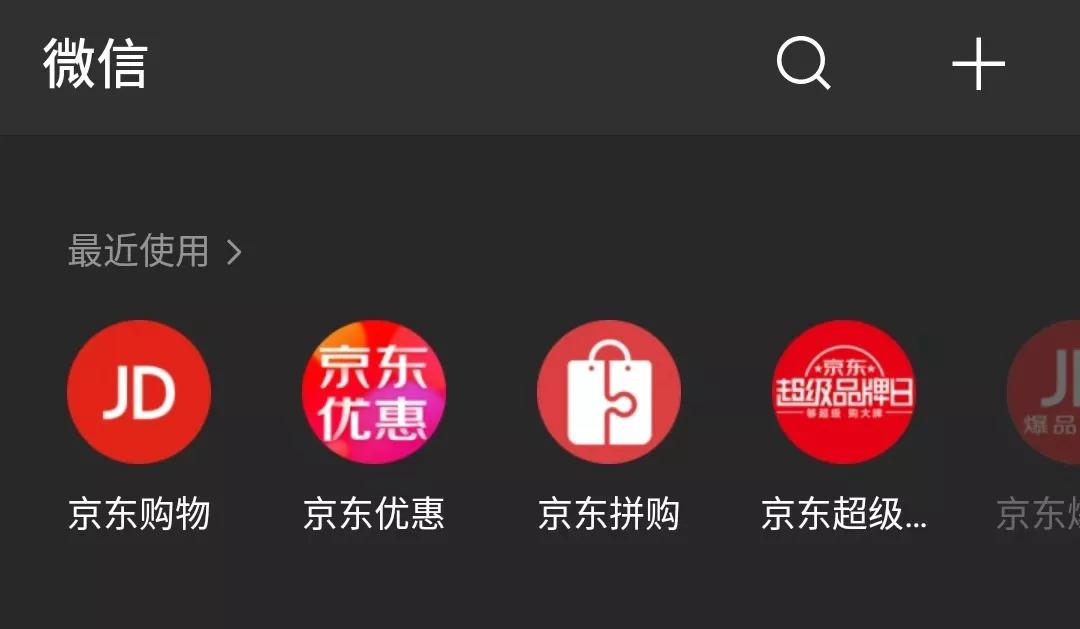Launch the 京东优惠 mini program

(x=374, y=392)
